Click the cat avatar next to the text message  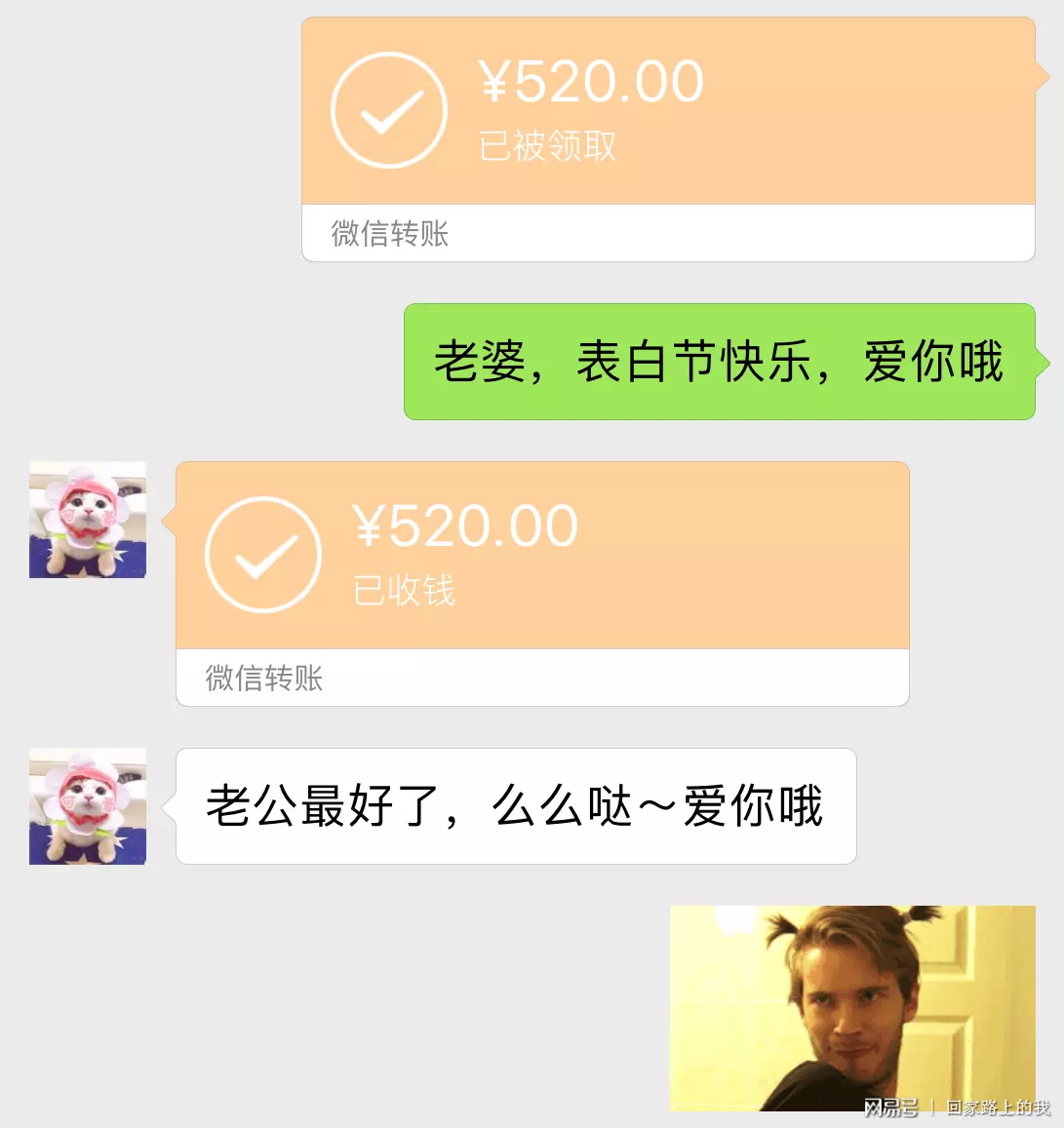[x=87, y=805]
